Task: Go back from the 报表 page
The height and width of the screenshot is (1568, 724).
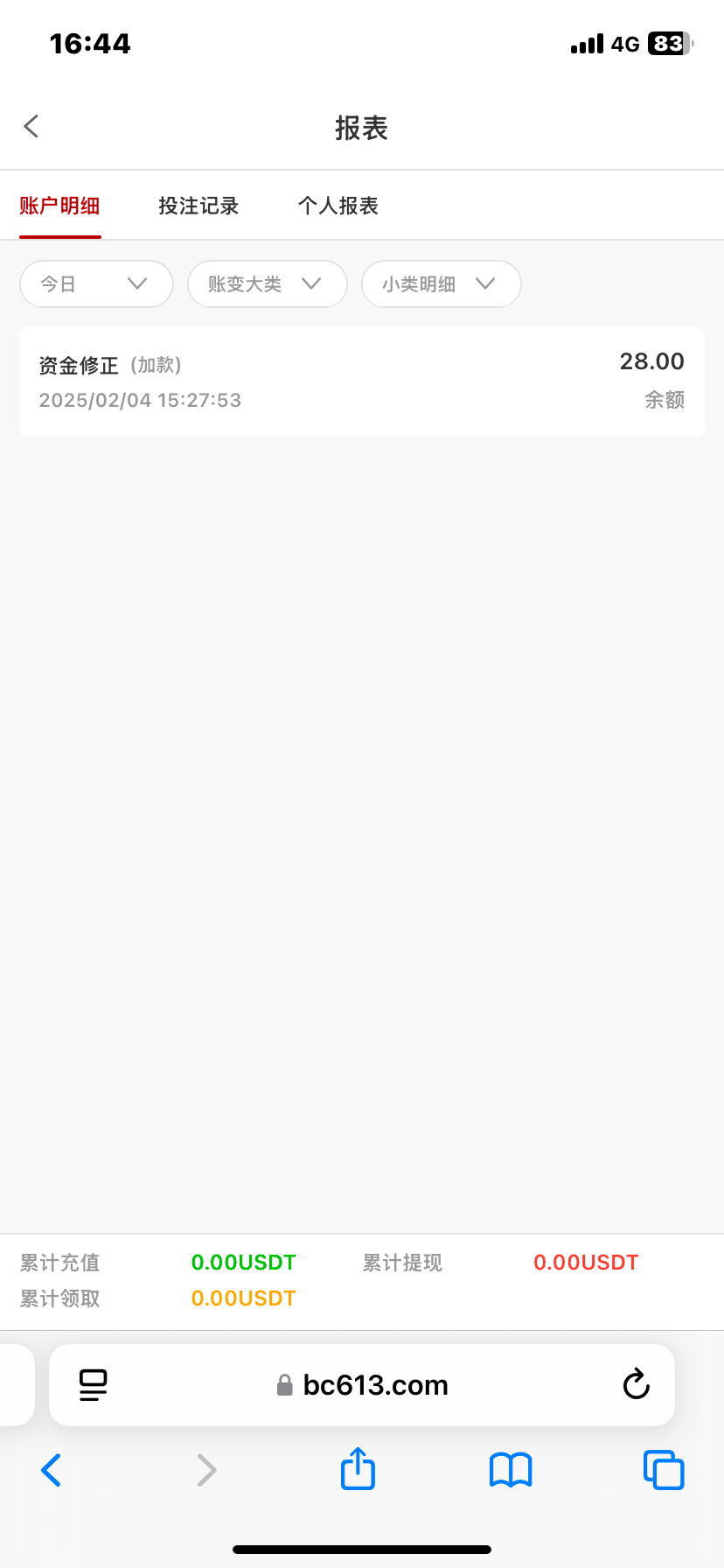Action: tap(31, 127)
